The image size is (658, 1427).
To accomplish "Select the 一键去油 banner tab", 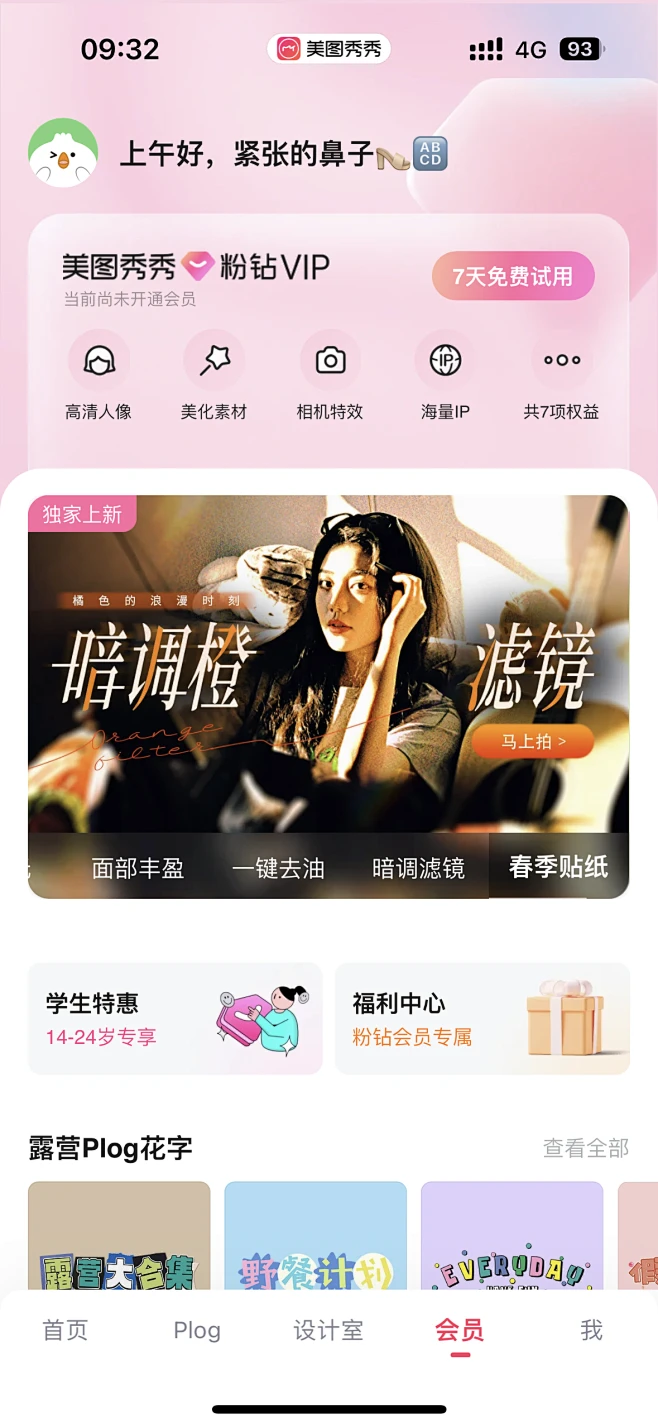I will tap(278, 868).
